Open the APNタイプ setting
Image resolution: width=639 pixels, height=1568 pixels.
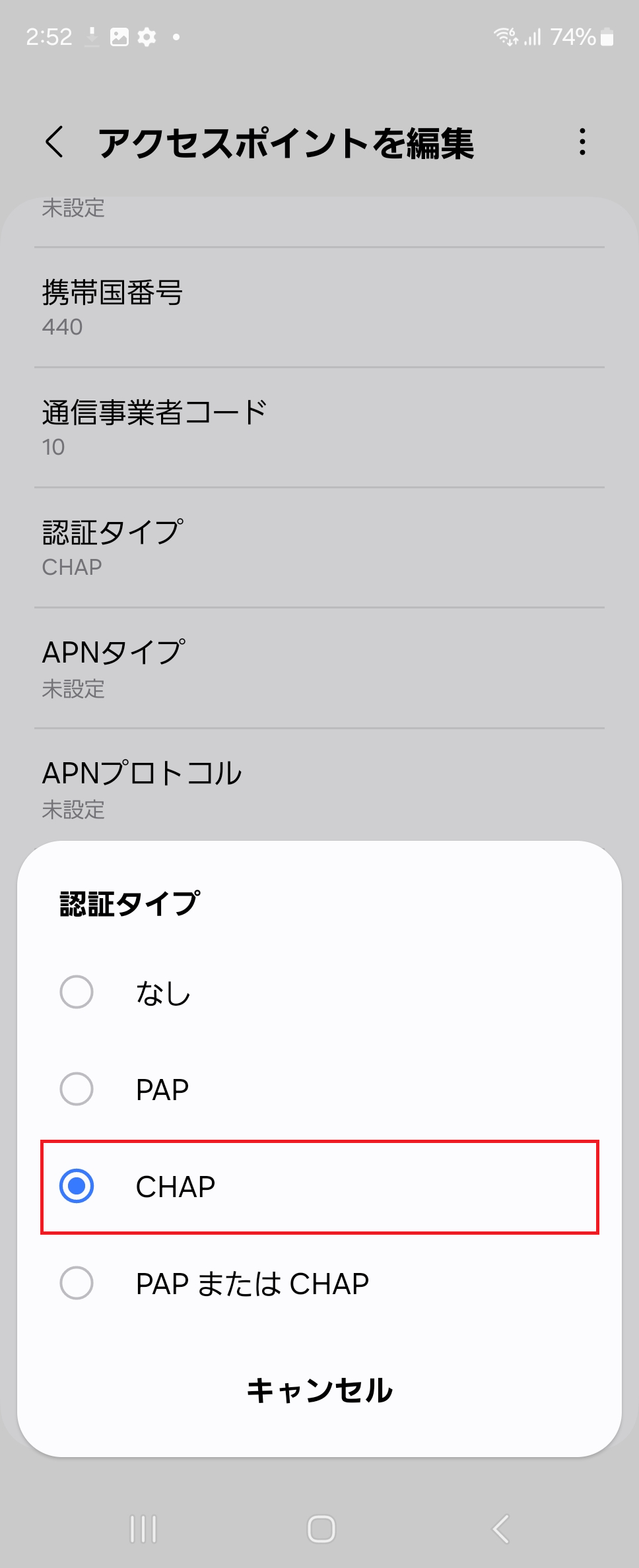coord(319,667)
